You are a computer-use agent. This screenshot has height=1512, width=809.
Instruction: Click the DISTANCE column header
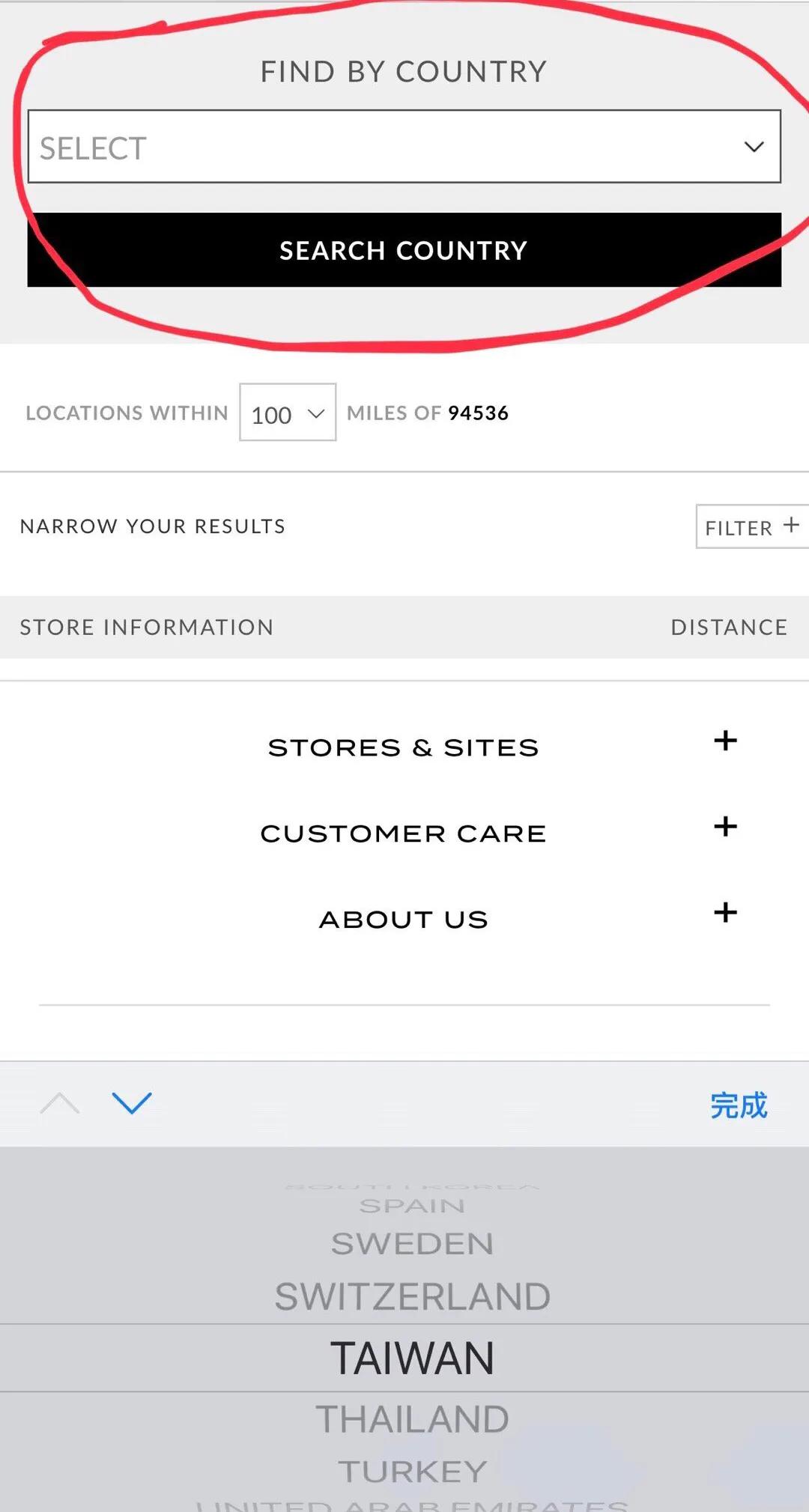click(x=729, y=627)
